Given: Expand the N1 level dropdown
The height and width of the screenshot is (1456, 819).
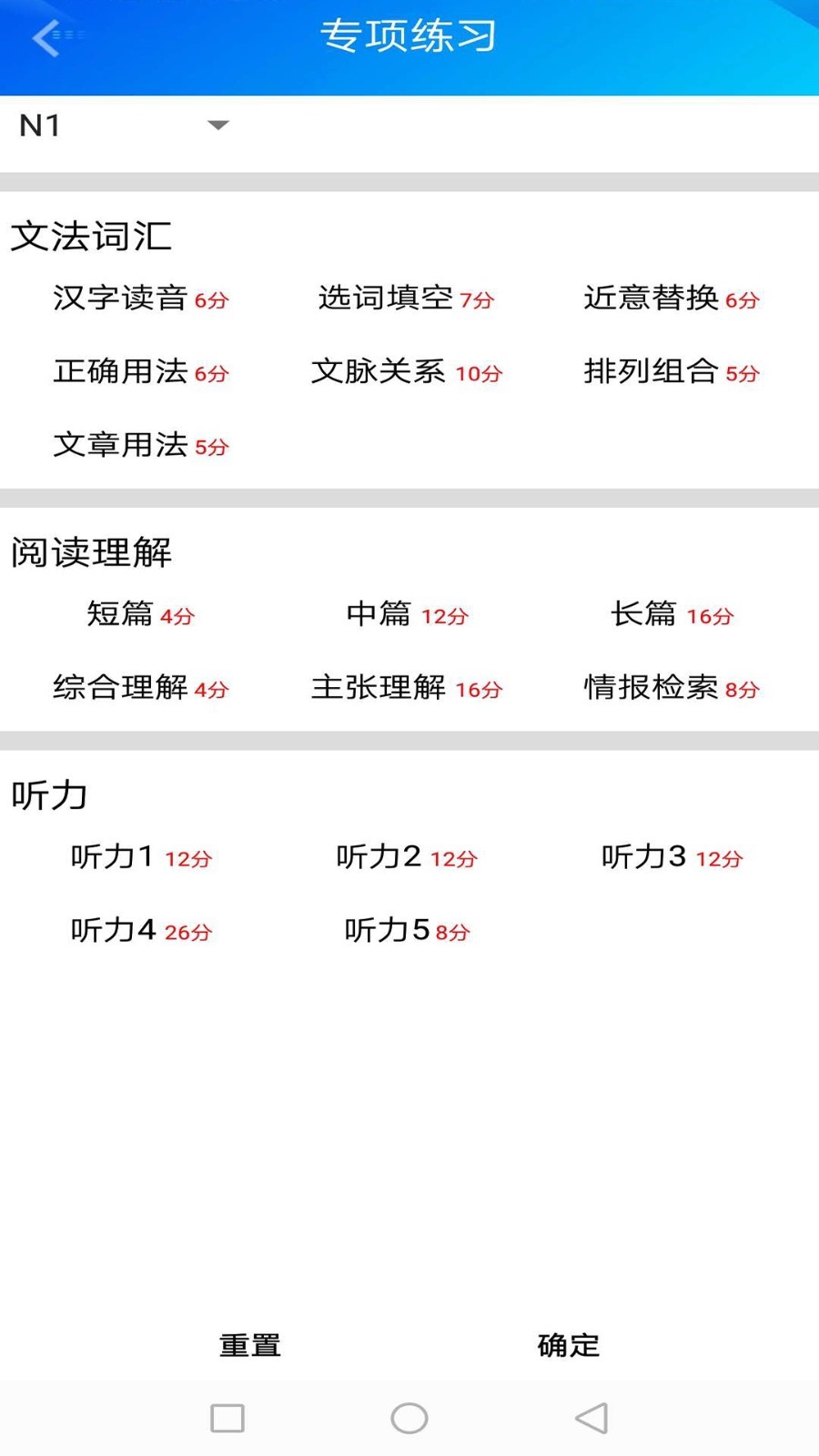Looking at the screenshot, I should pos(124,126).
